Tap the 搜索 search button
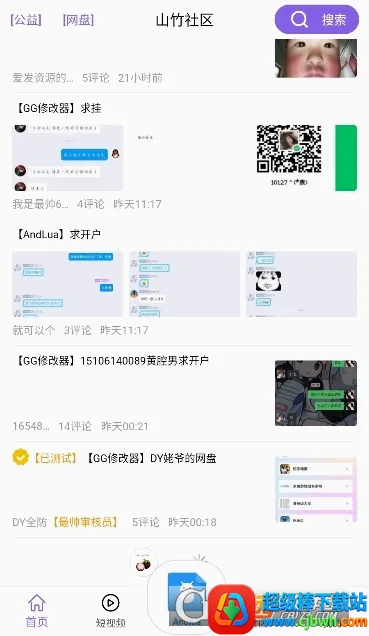The width and height of the screenshot is (369, 636). 317,19
